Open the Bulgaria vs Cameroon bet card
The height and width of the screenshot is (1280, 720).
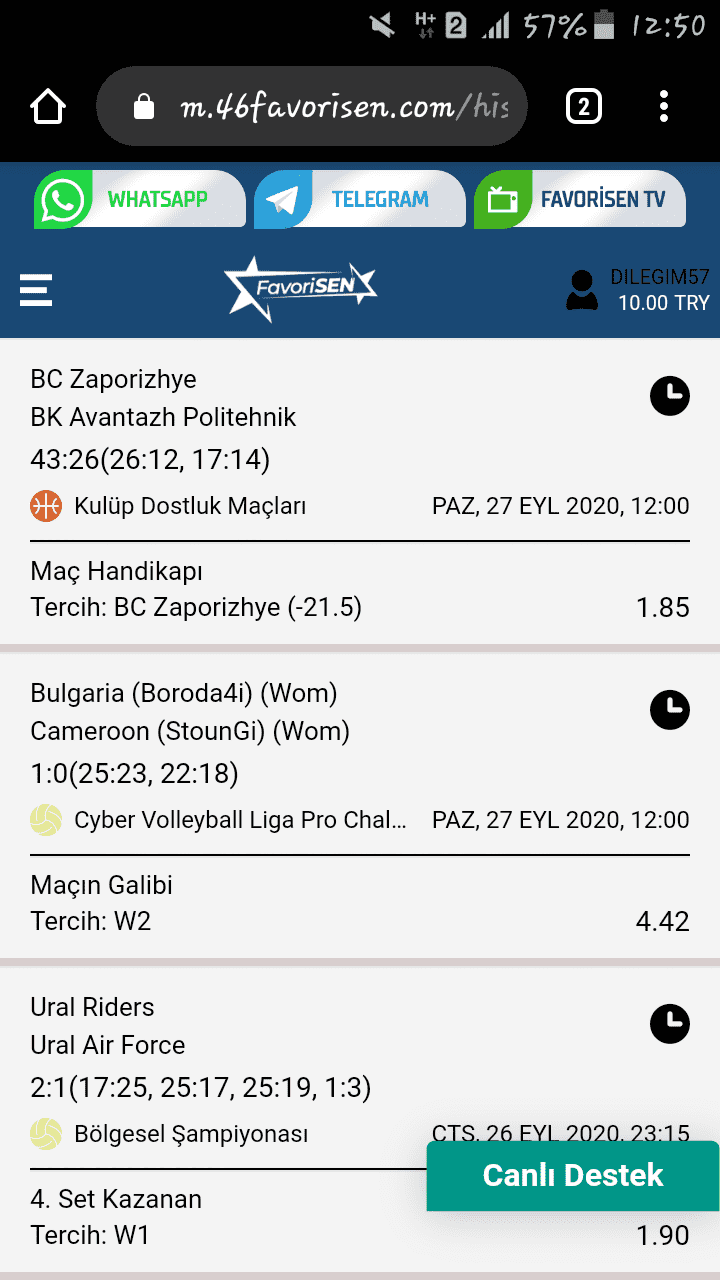pyautogui.click(x=360, y=806)
